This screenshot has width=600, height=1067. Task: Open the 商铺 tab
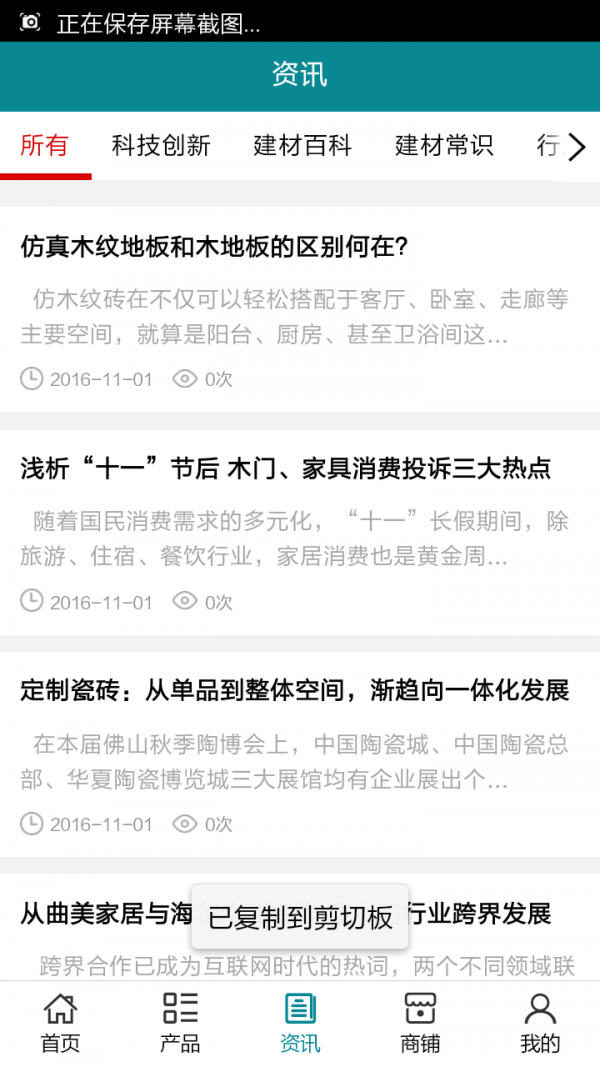coord(420,1023)
